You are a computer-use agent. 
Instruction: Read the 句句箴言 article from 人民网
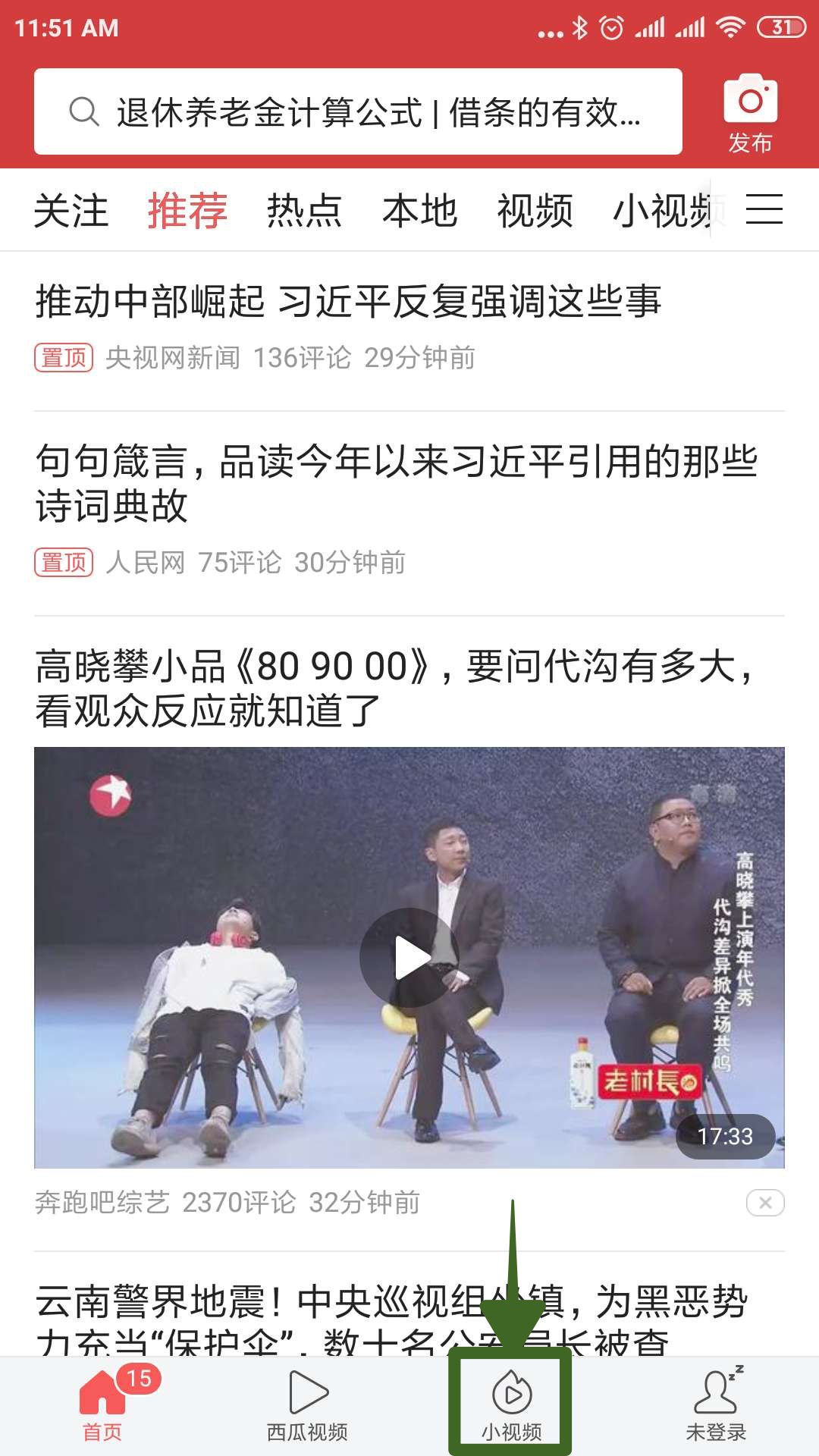click(396, 483)
